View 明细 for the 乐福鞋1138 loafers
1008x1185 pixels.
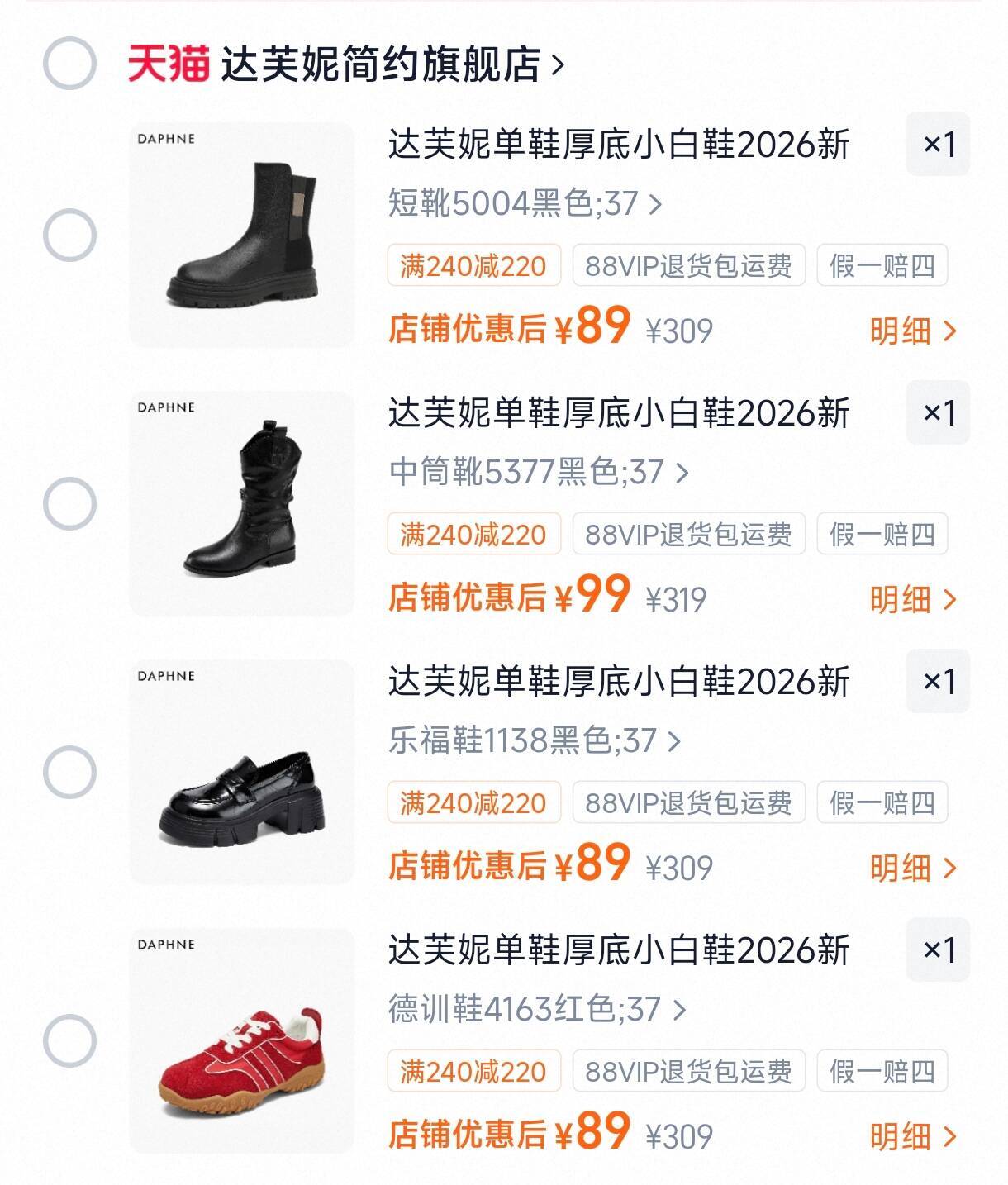(x=913, y=869)
